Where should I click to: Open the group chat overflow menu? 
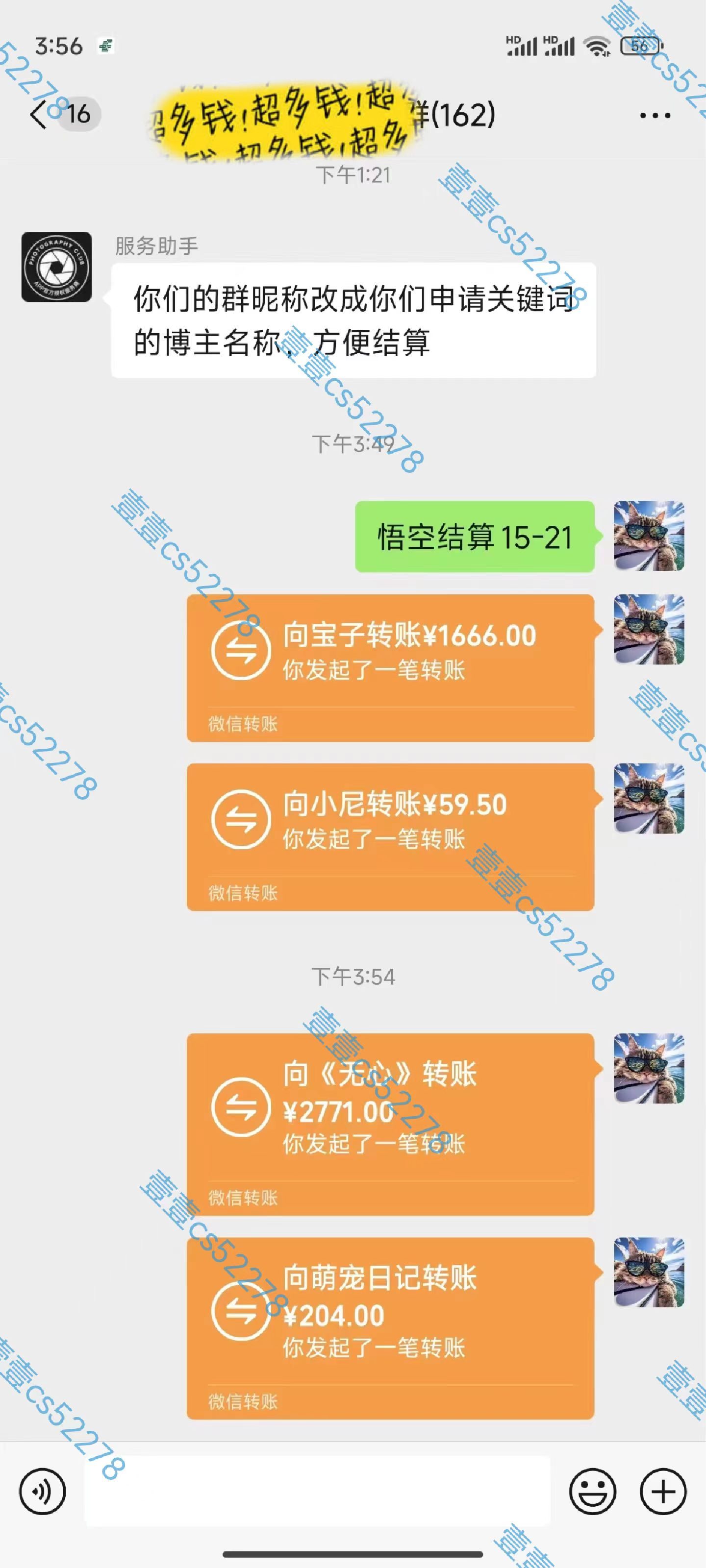tap(655, 115)
